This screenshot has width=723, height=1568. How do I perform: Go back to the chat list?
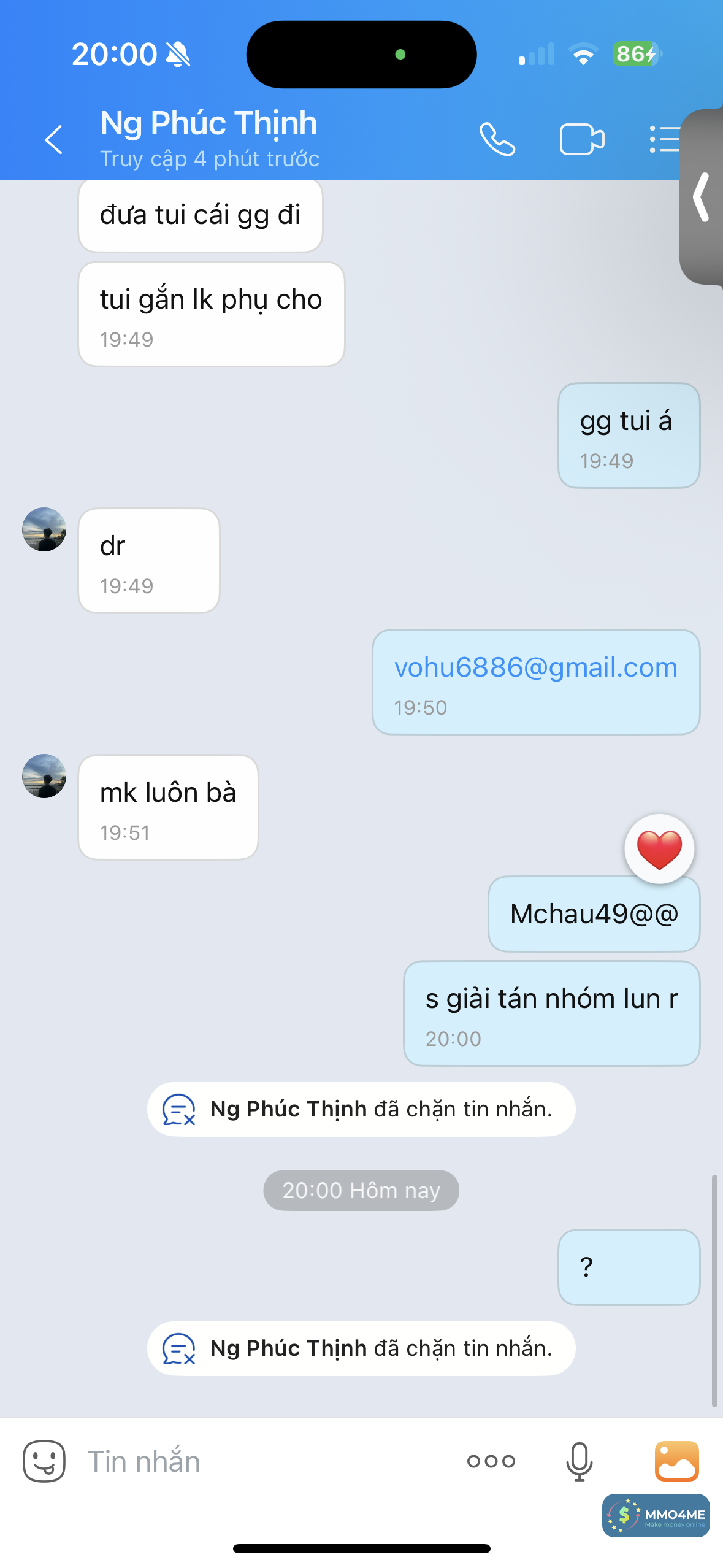tap(54, 139)
